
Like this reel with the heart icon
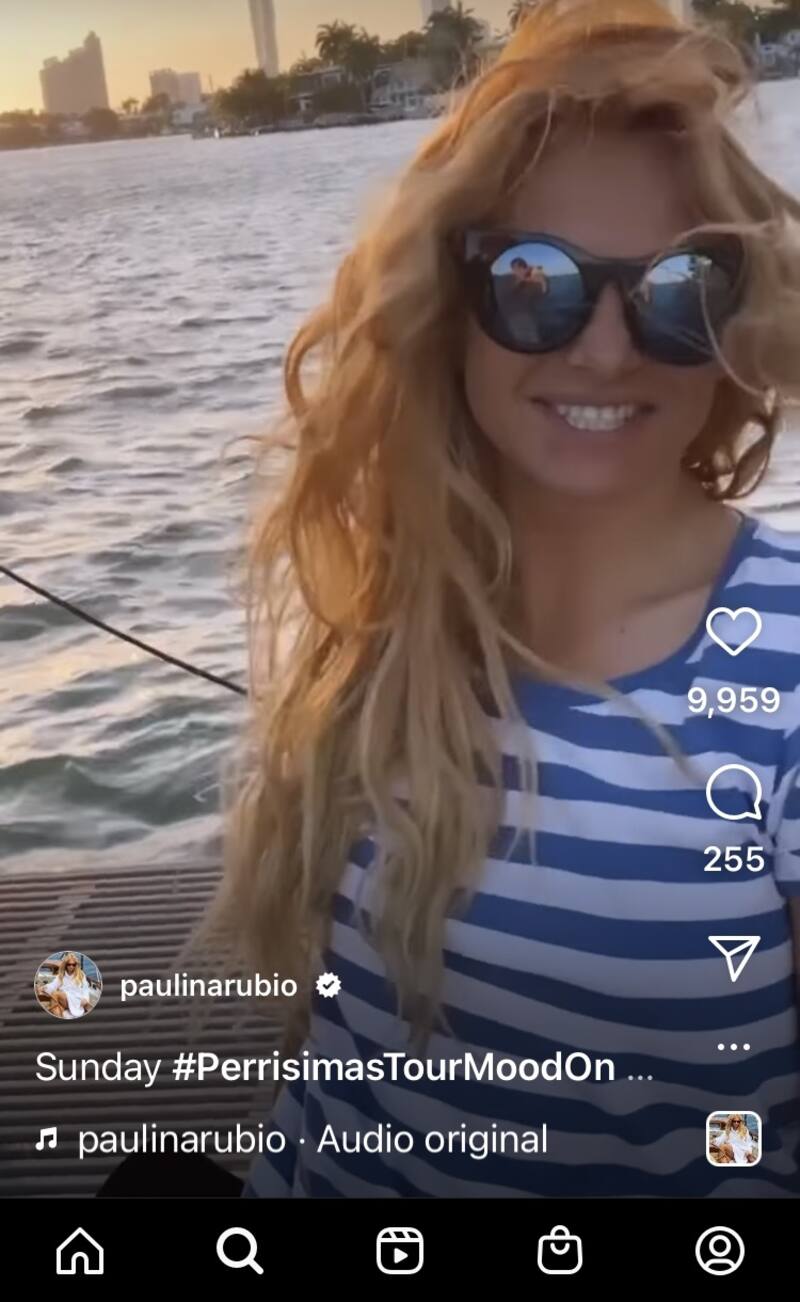click(733, 632)
